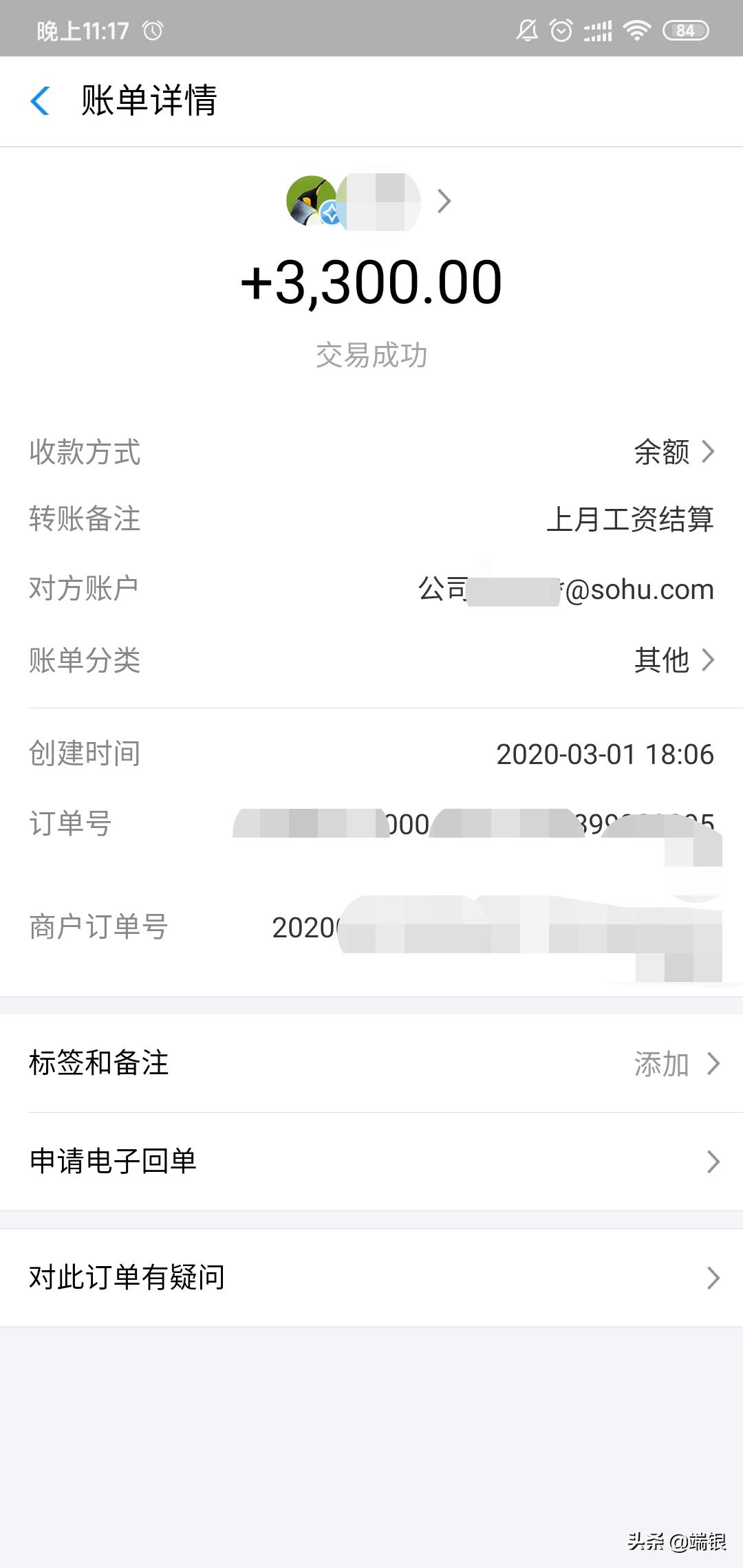Tap the +3,300.00 amount display
This screenshot has width=743, height=1568.
371,281
